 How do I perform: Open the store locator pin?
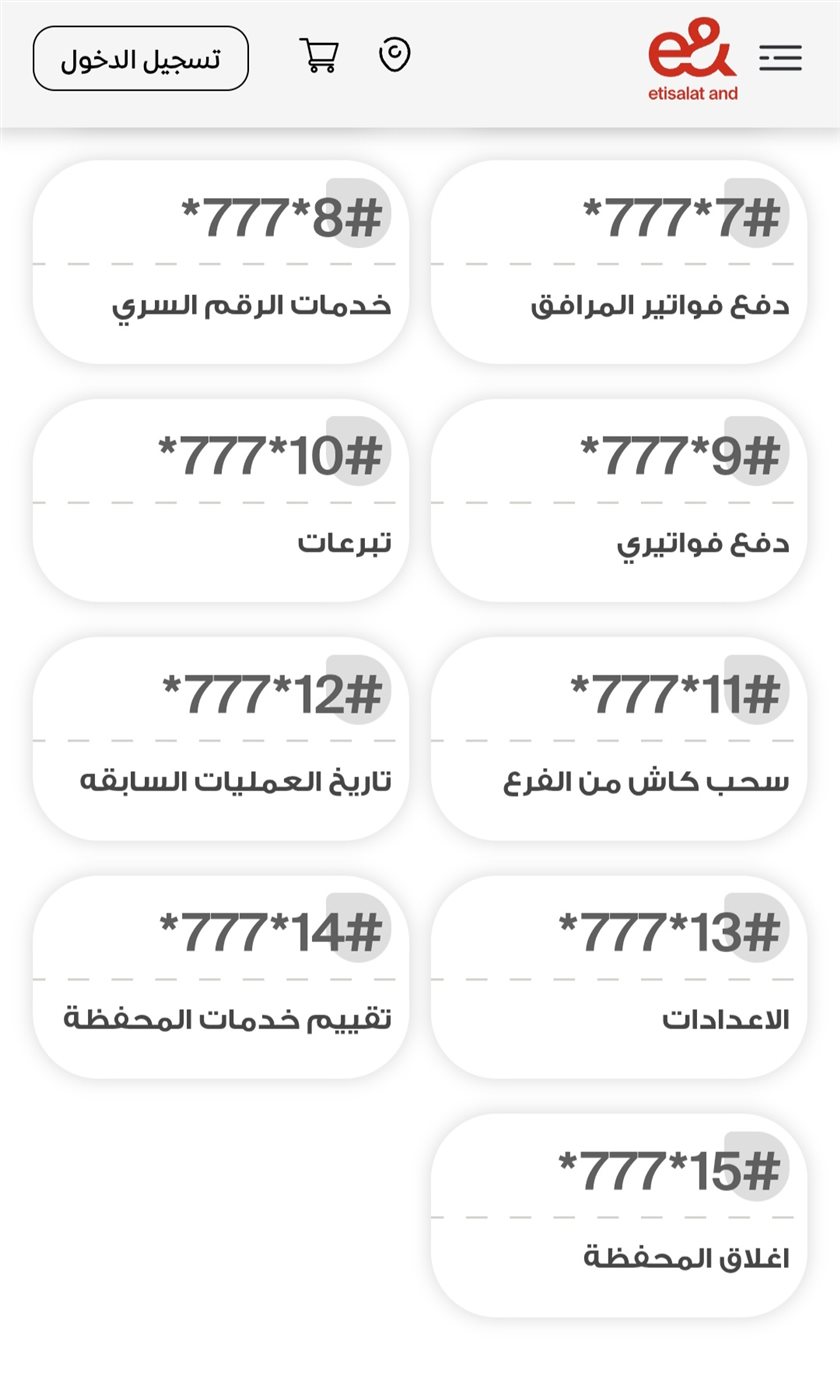395,55
